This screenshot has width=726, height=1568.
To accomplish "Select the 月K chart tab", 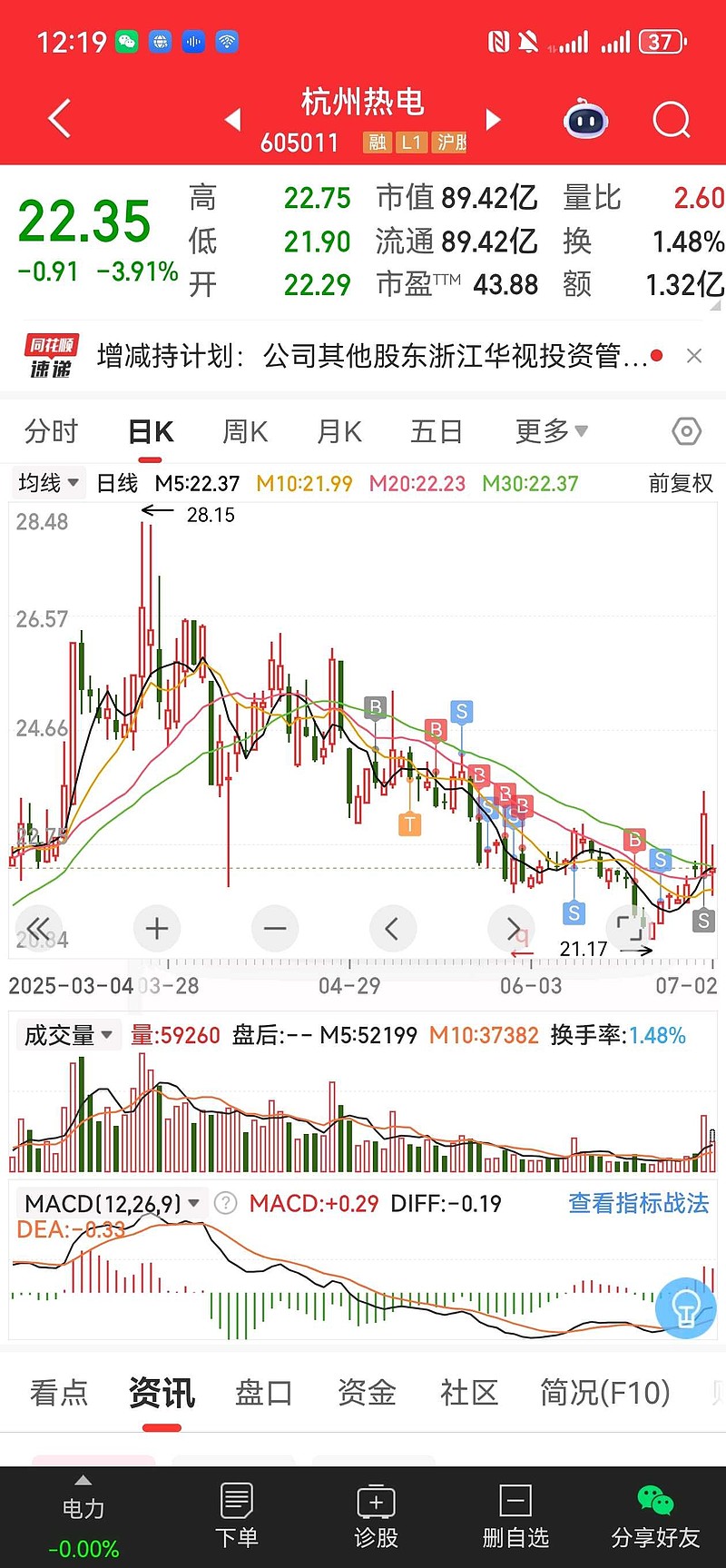I will tap(339, 431).
